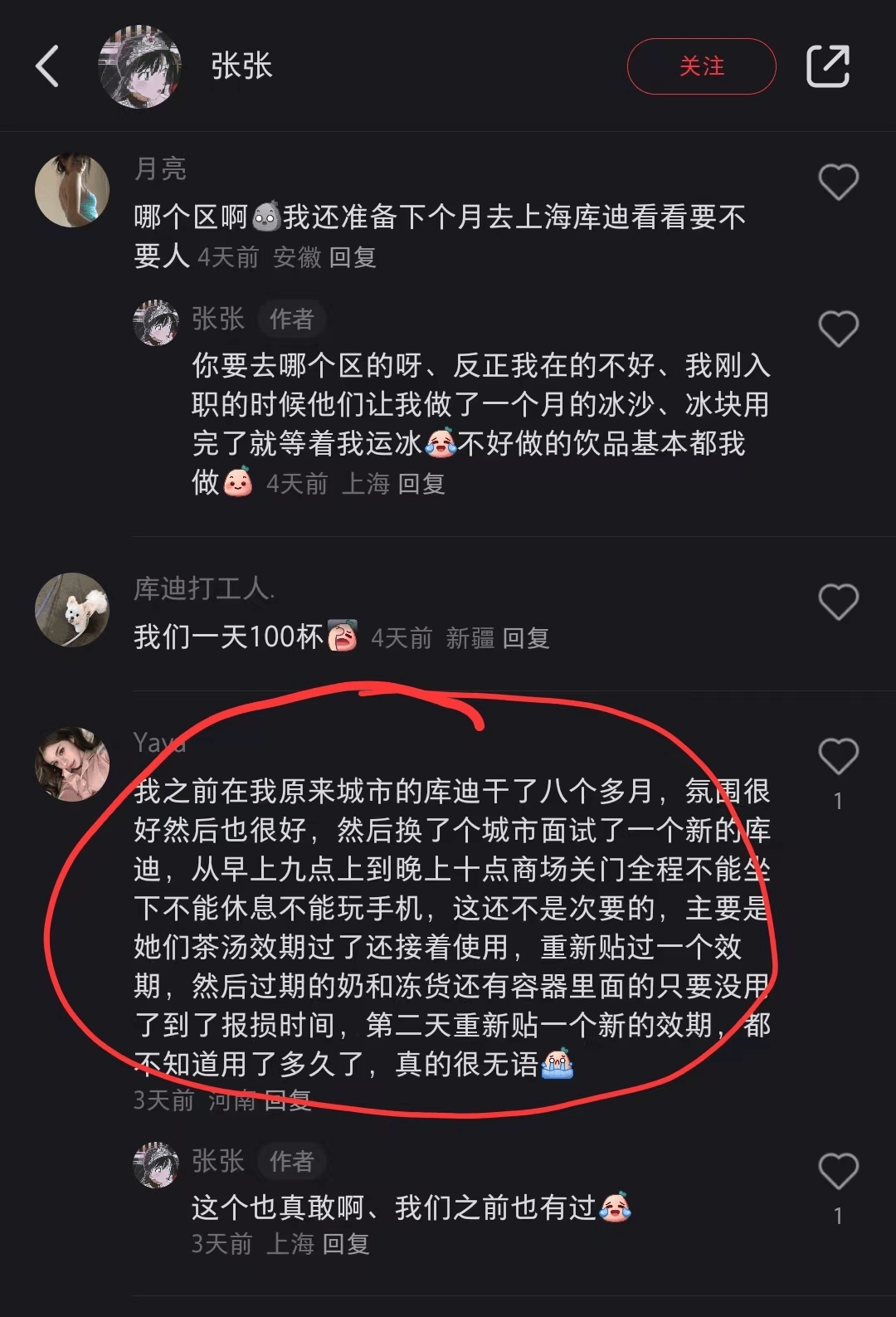Like Yaya's long comment
The image size is (896, 1317).
(x=838, y=757)
